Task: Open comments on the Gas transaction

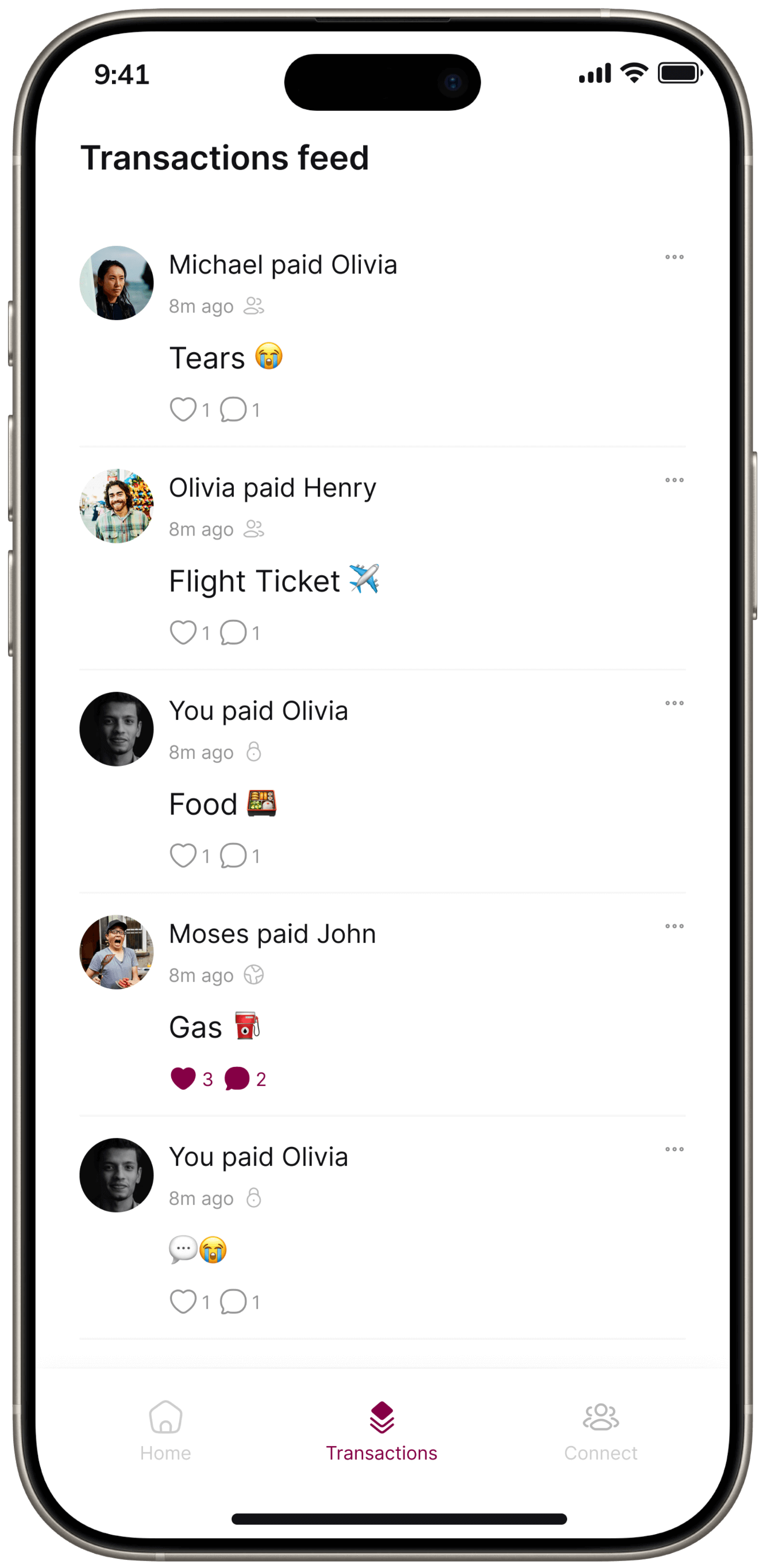Action: pos(237,1078)
